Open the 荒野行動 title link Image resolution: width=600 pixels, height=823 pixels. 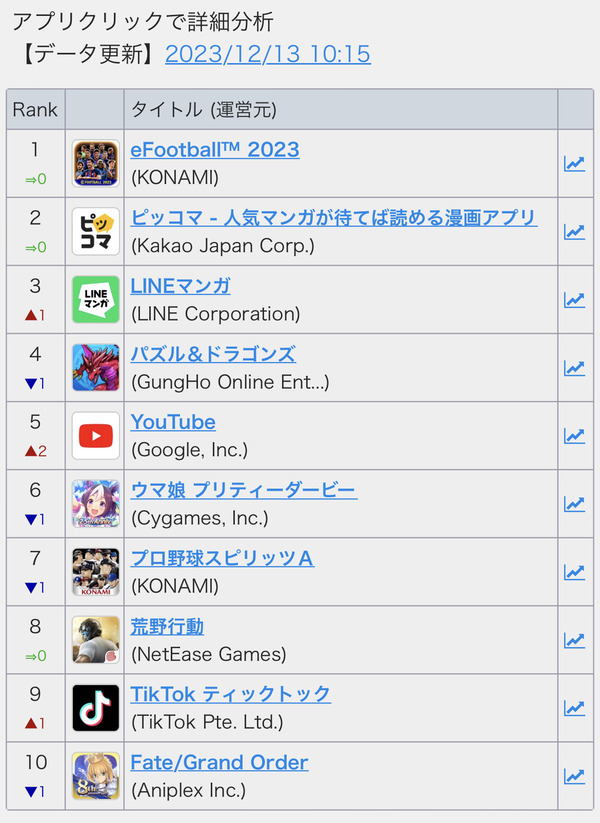click(x=167, y=626)
